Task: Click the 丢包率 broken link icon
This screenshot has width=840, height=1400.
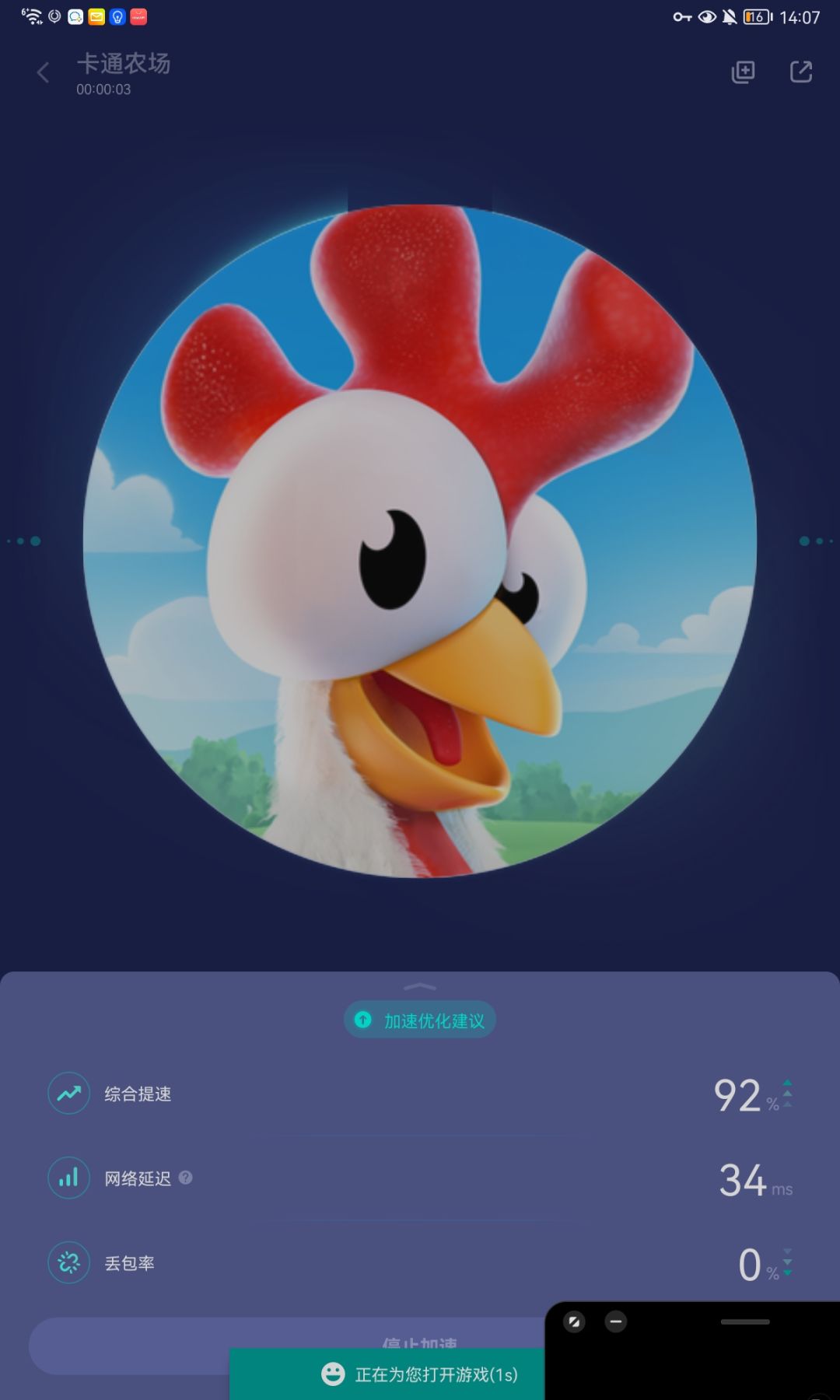Action: [68, 1262]
